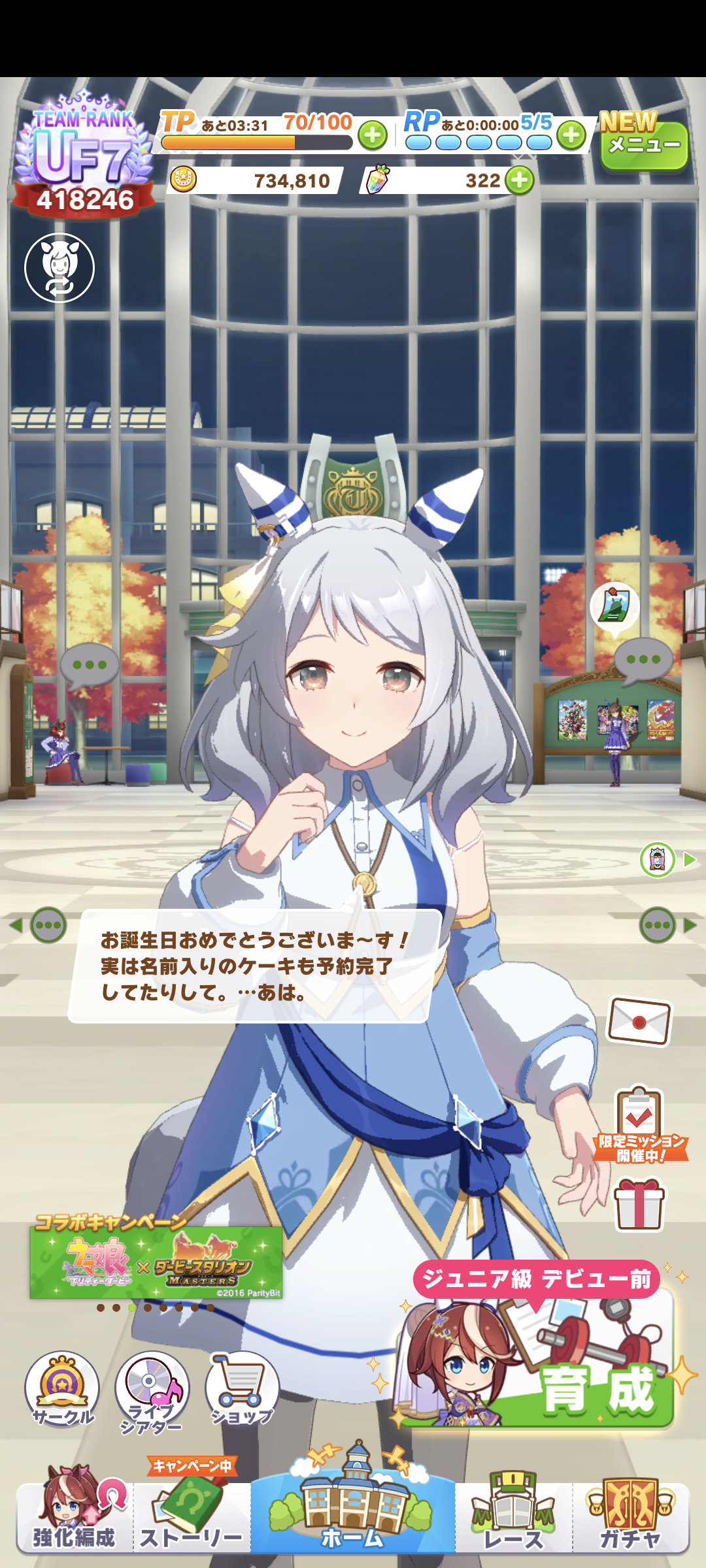Open the mail envelope icon
The height and width of the screenshot is (1568, 706).
[639, 1021]
